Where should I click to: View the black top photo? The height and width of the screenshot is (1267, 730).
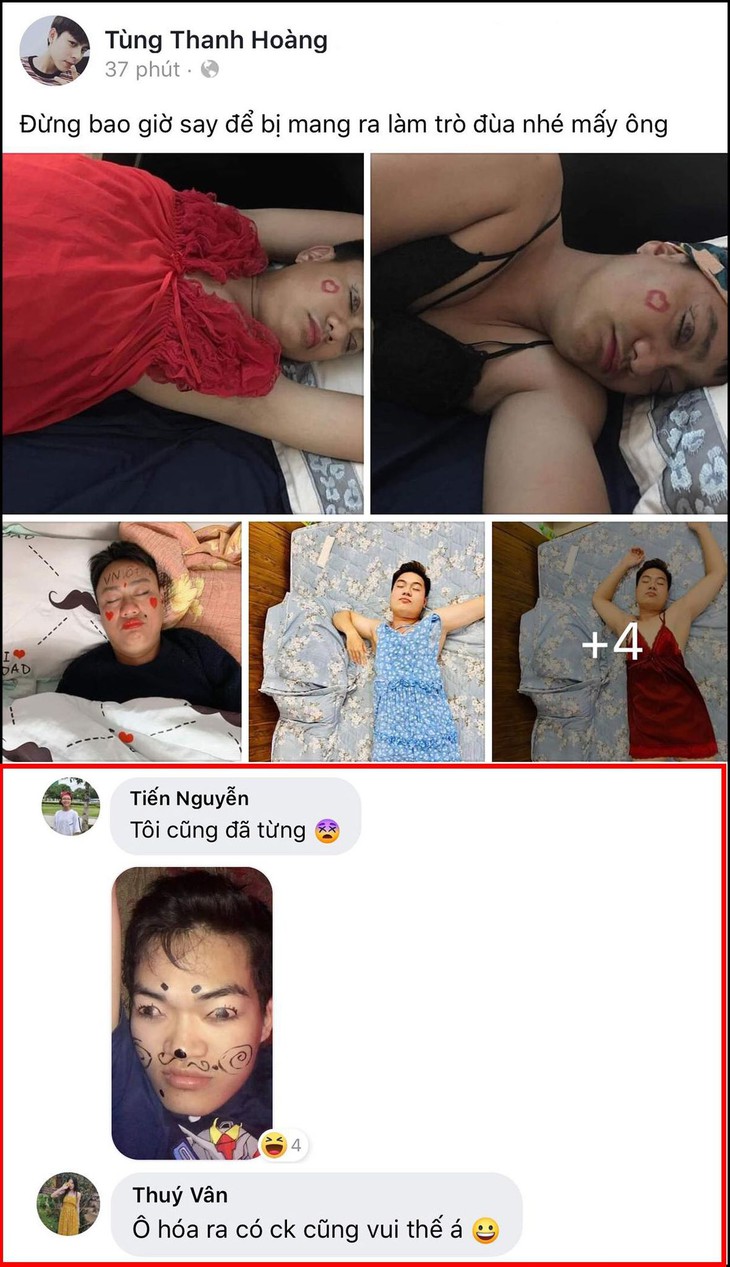(x=548, y=333)
